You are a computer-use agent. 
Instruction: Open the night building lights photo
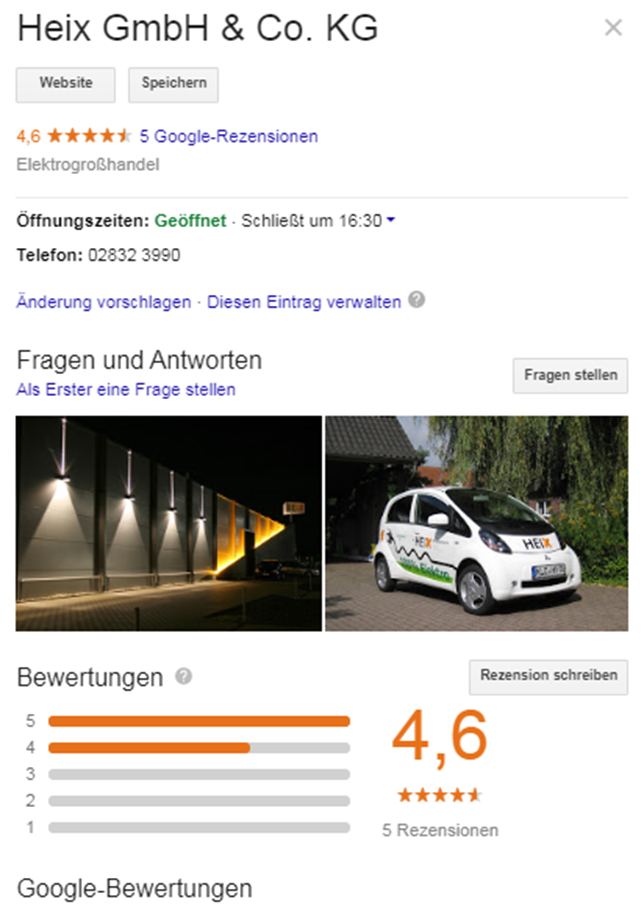click(169, 523)
